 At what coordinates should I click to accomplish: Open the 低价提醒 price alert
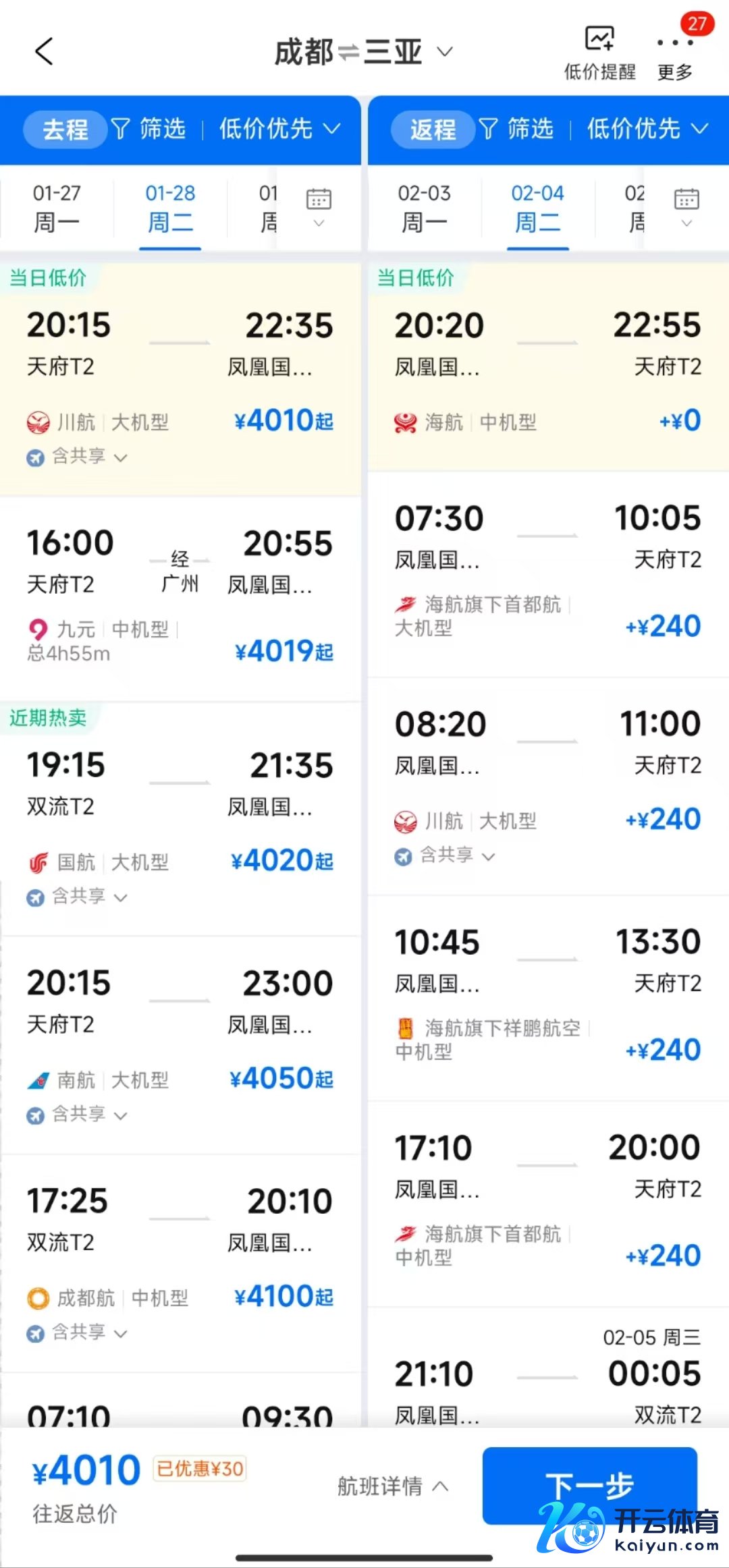click(599, 53)
